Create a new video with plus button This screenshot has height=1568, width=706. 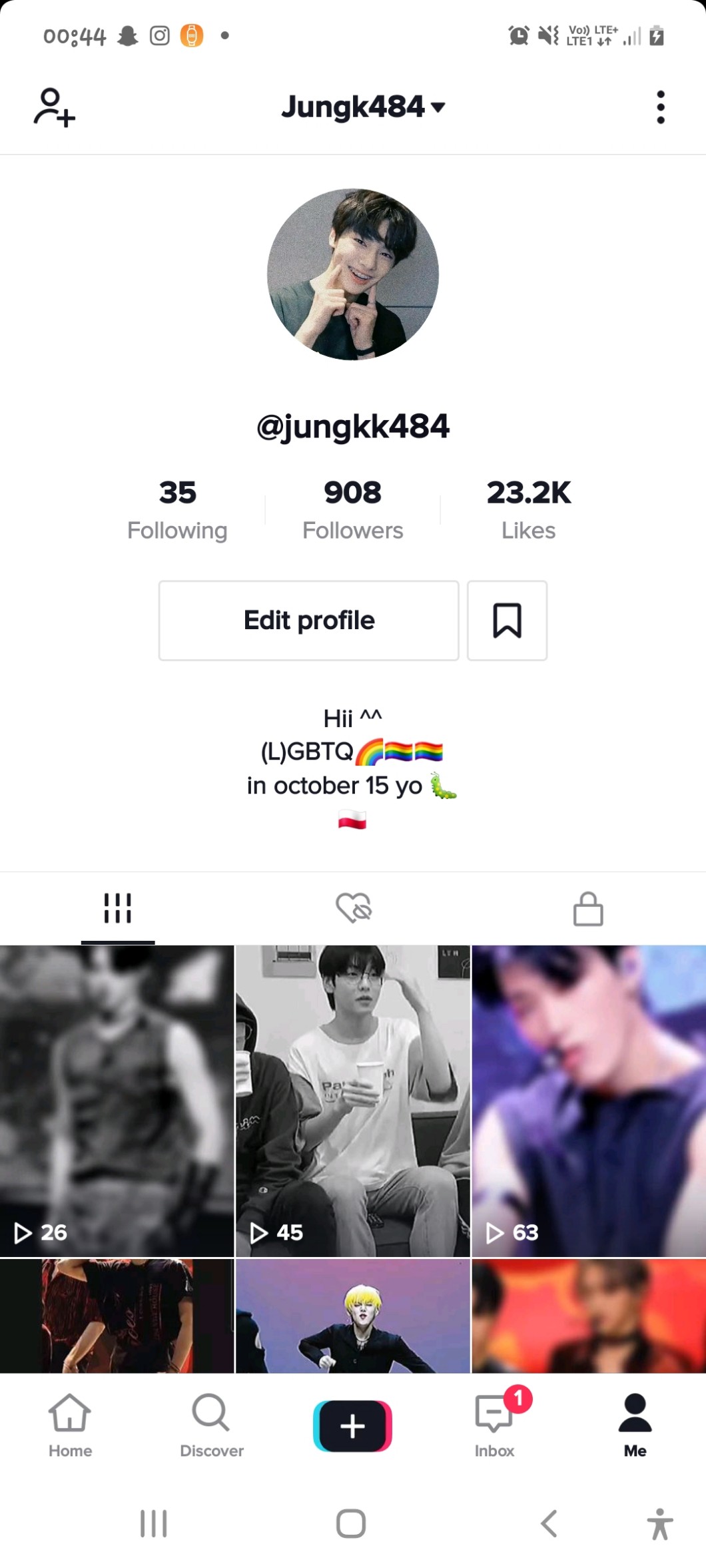click(x=352, y=1426)
